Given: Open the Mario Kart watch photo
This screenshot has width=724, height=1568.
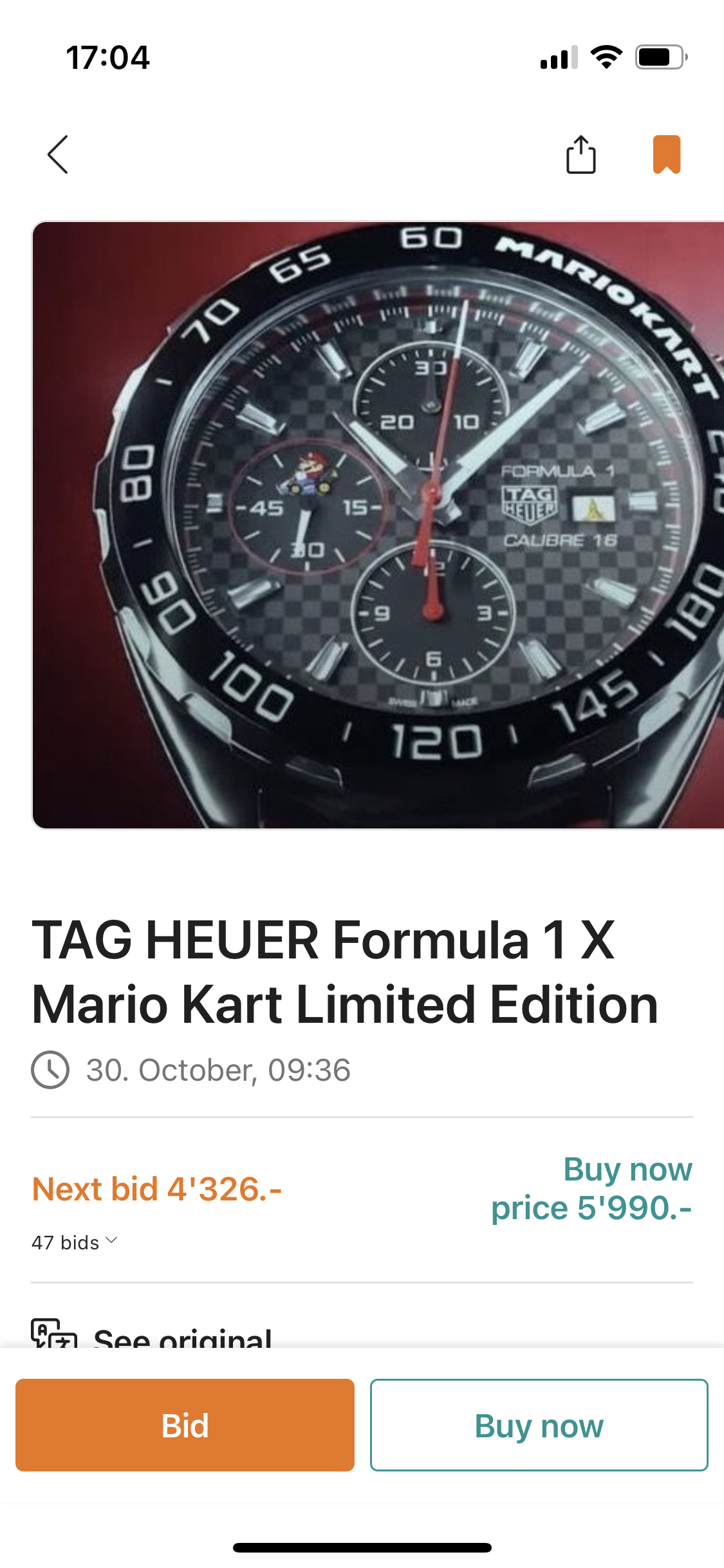Looking at the screenshot, I should point(378,525).
